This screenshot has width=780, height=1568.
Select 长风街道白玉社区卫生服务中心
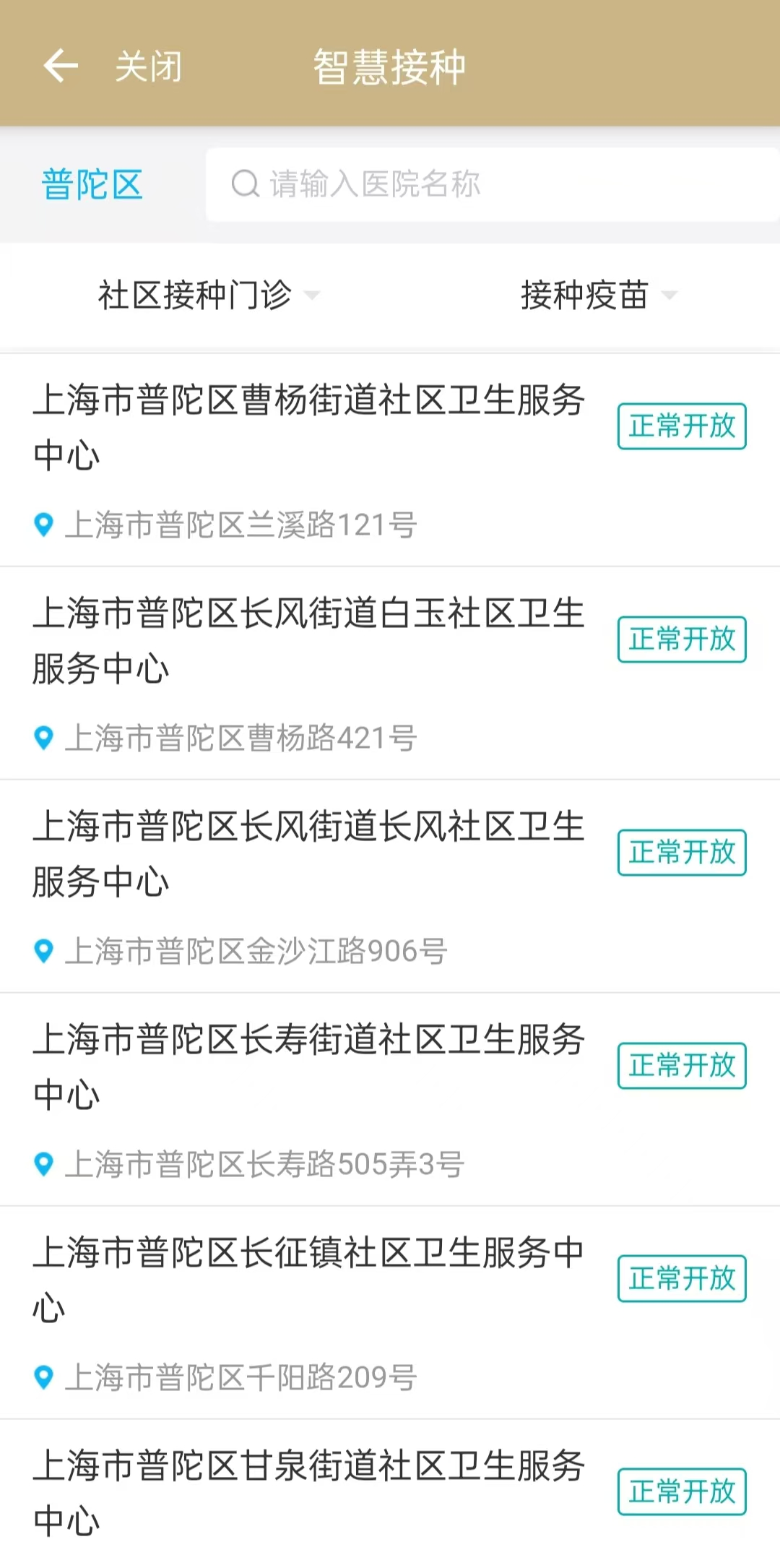click(x=309, y=640)
